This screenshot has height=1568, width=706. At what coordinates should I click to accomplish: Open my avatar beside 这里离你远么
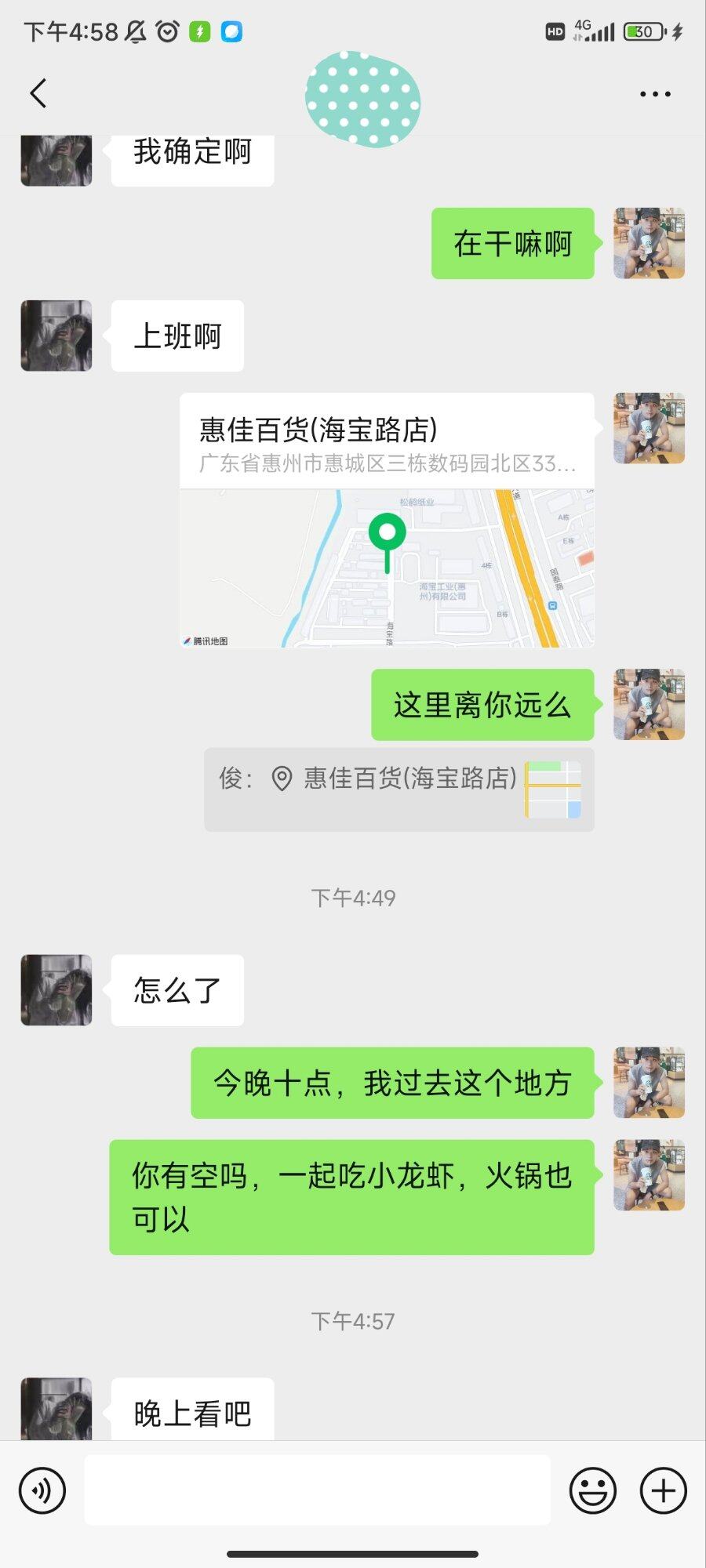coord(649,704)
